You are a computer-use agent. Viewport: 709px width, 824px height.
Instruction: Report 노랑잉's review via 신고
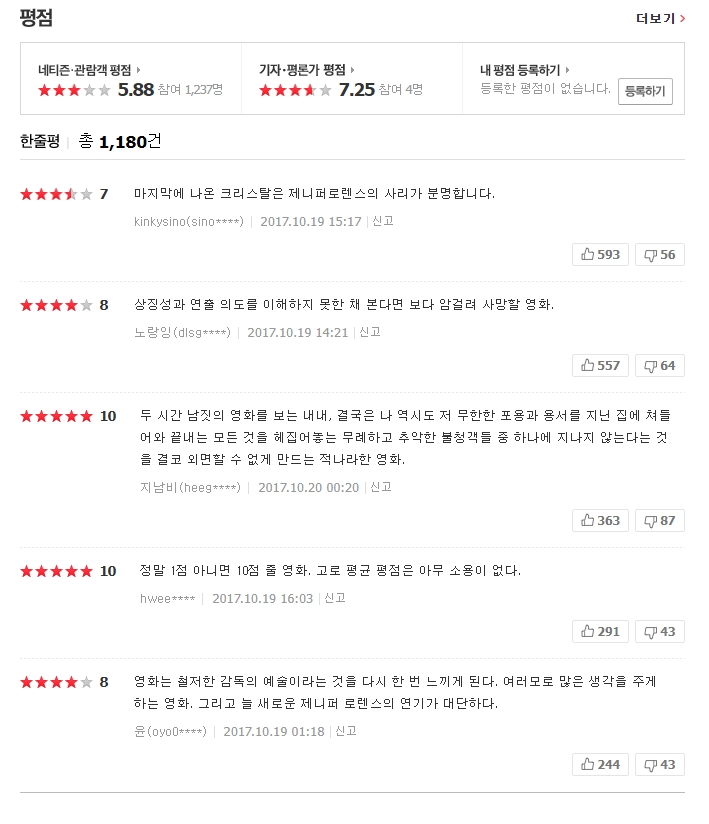369,332
